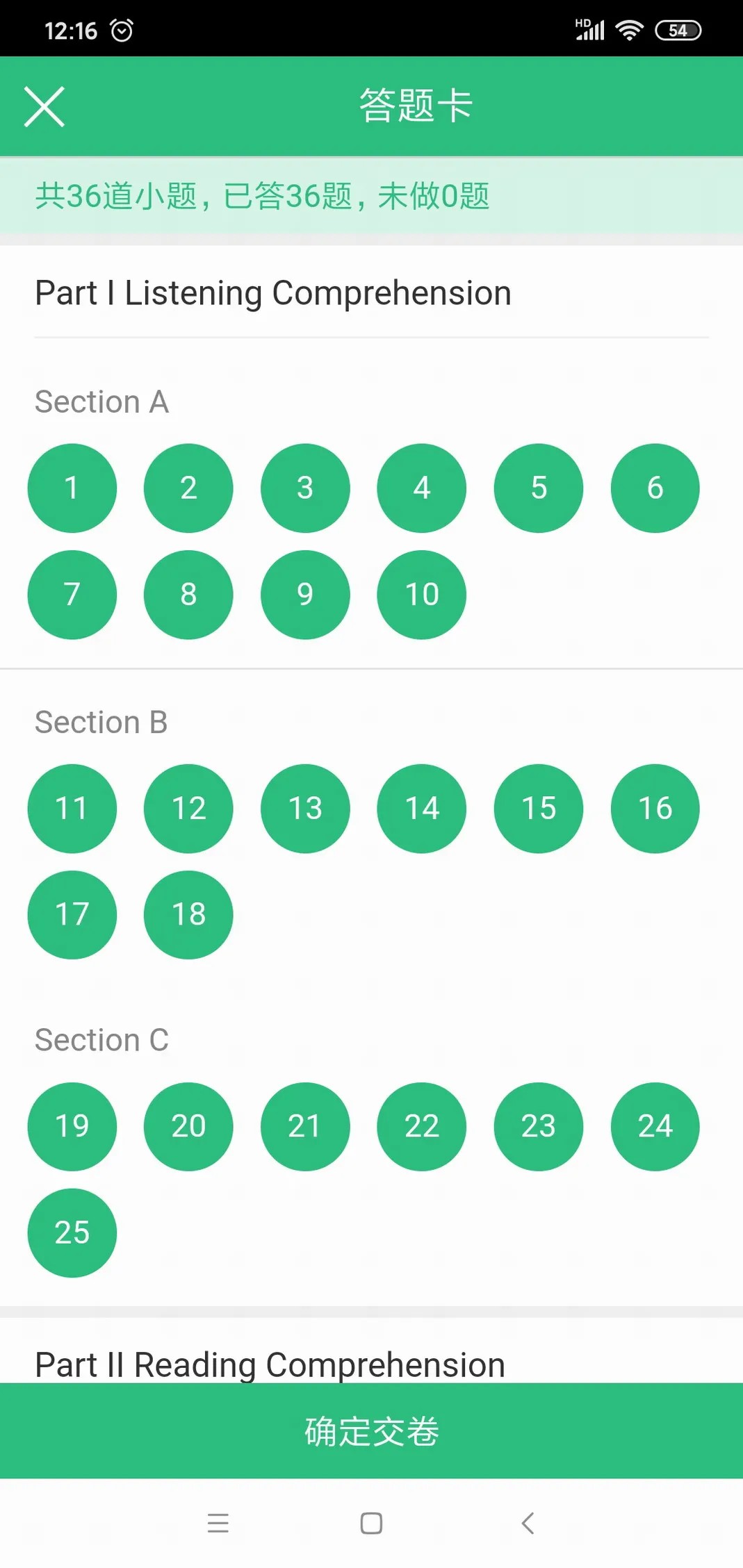Go to question 4
The width and height of the screenshot is (743, 1568).
(422, 488)
